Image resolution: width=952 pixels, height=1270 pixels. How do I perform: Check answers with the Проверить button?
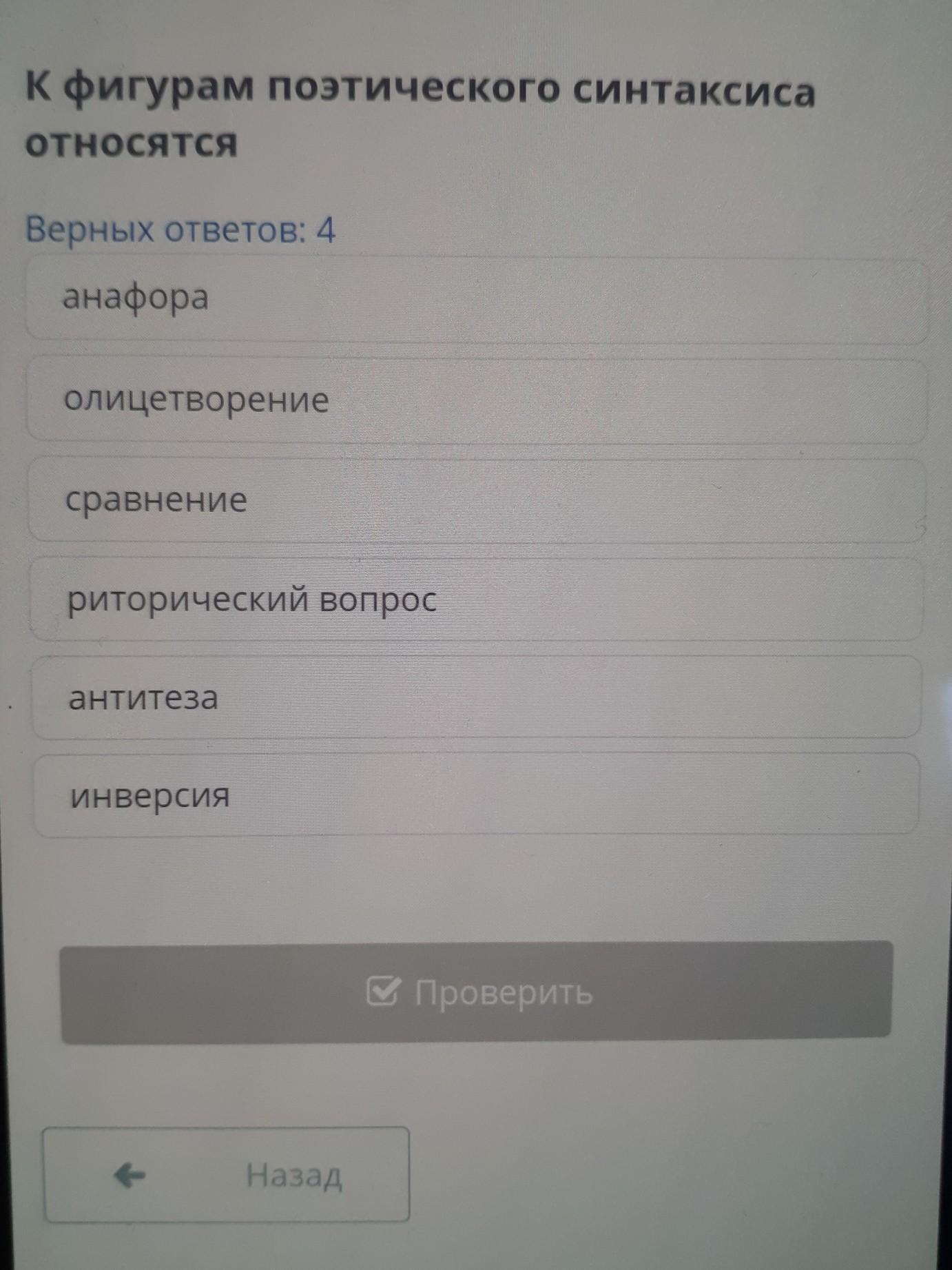(x=477, y=992)
